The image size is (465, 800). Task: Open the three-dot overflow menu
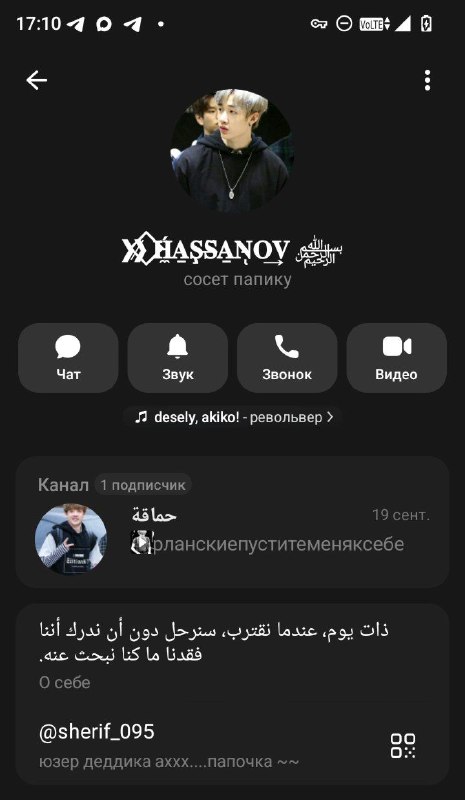pyautogui.click(x=427, y=80)
